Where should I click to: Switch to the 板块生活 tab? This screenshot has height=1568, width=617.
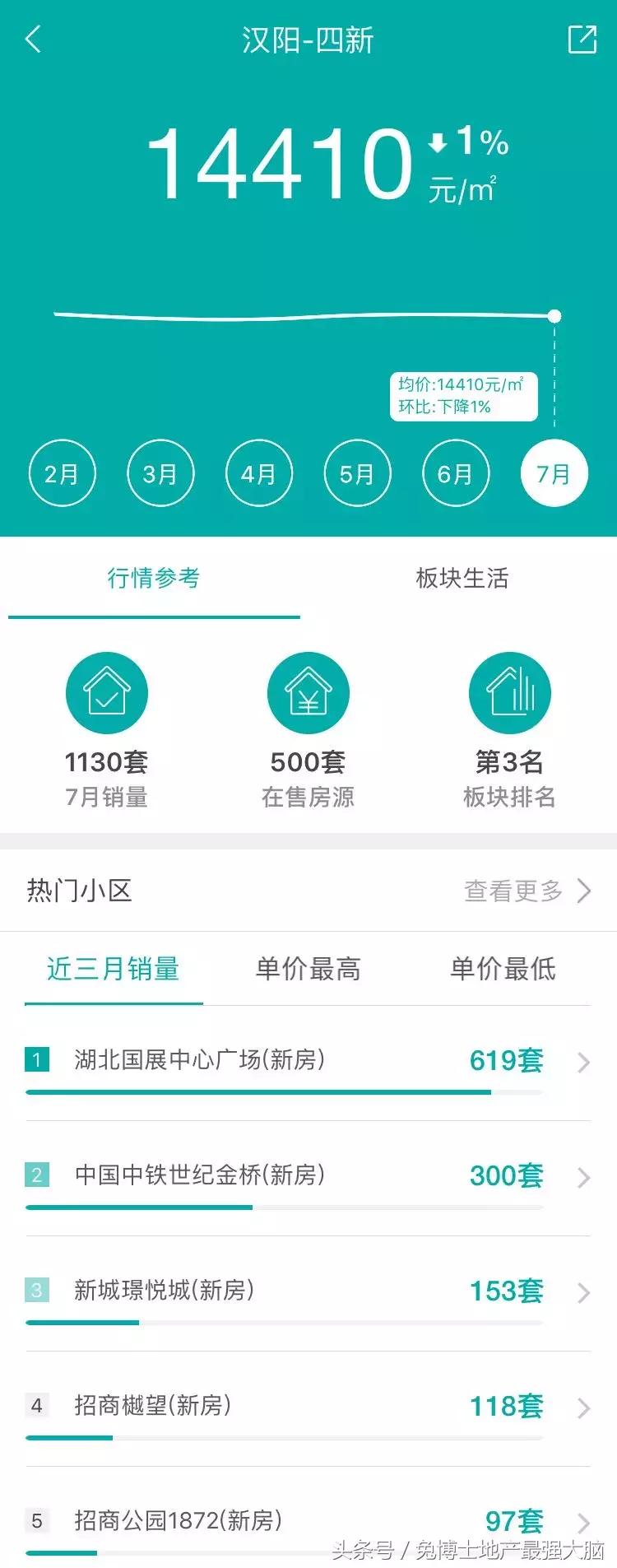462,579
